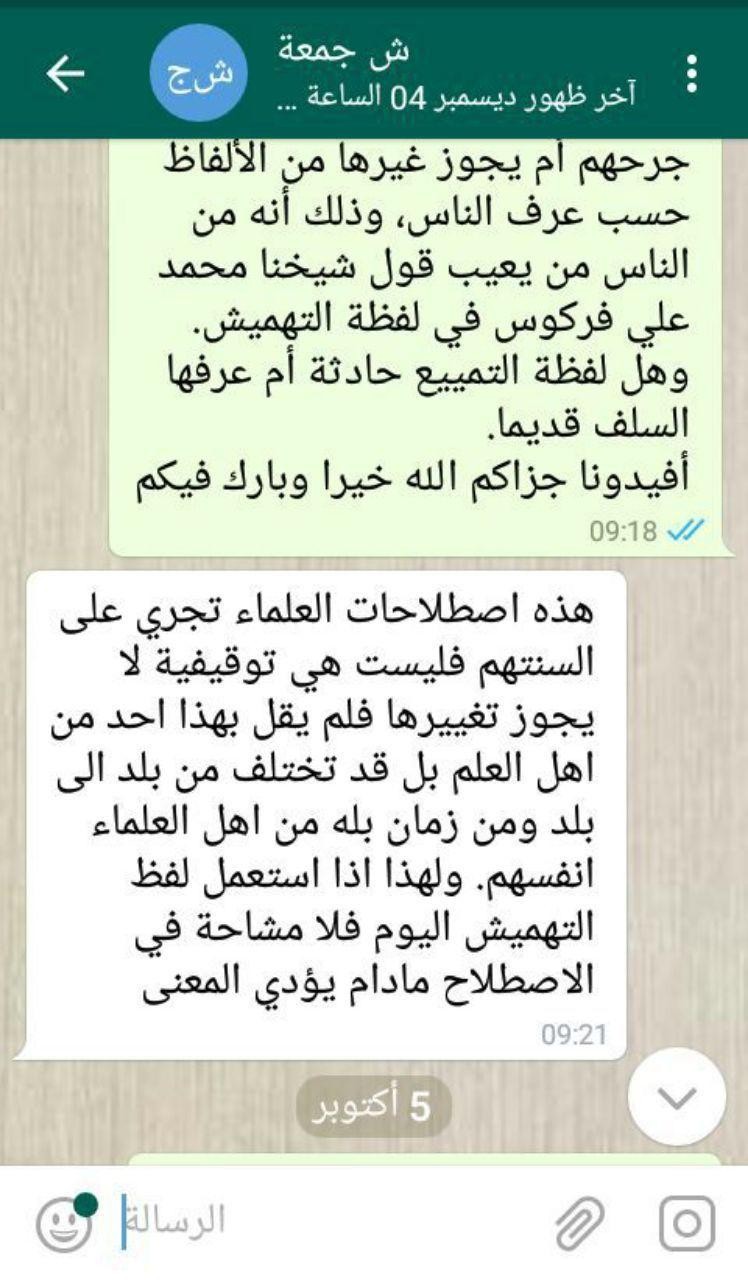
Task: Go back using the arrow icon
Action: [67, 75]
